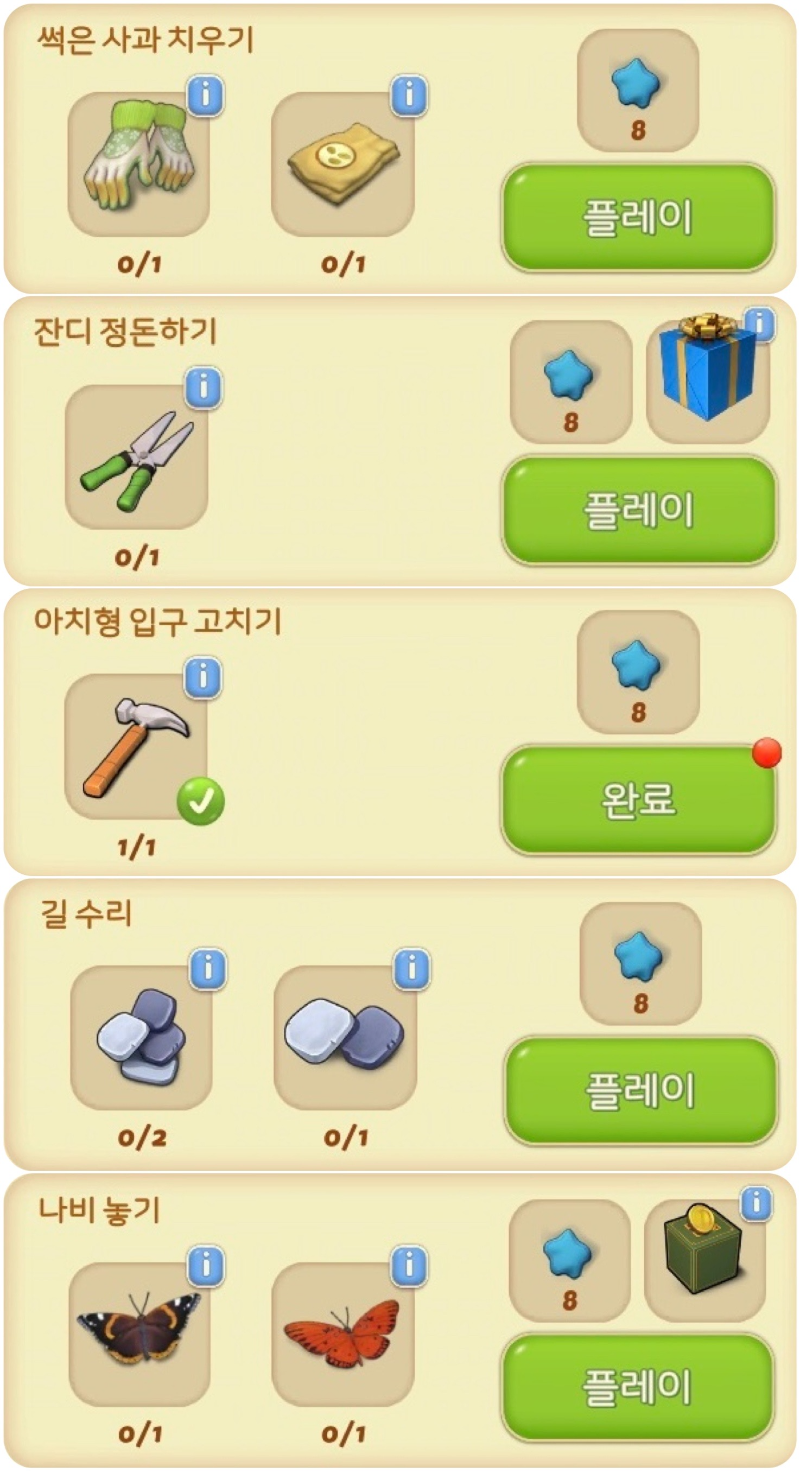Show info for the two paving stones item
The image size is (800, 1471).
(411, 968)
